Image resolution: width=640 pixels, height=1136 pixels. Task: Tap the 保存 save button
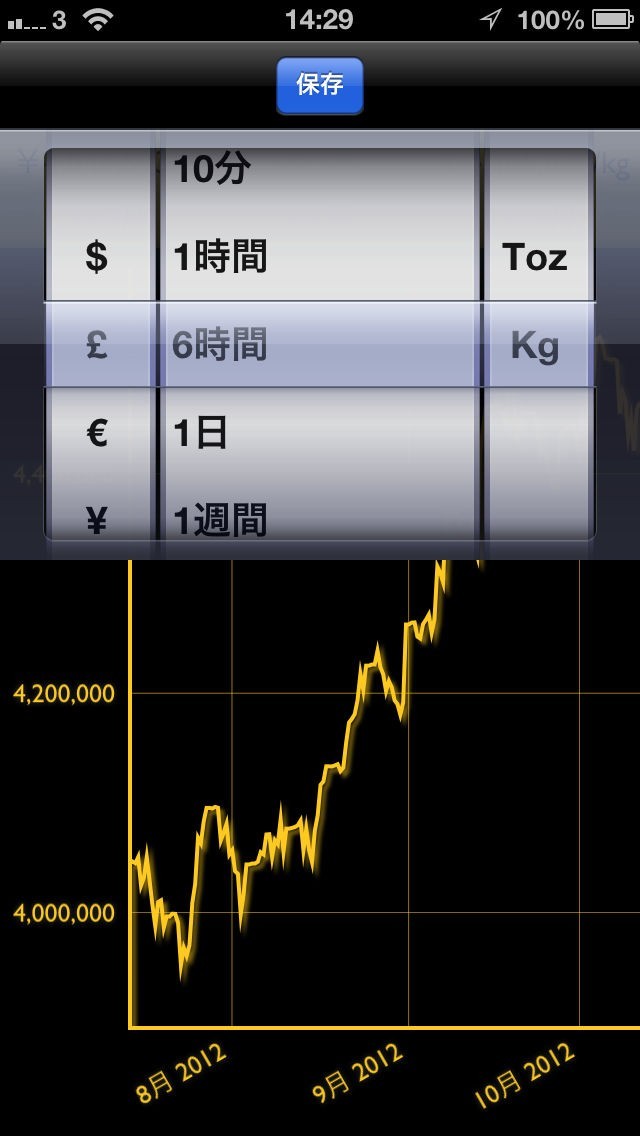point(320,85)
